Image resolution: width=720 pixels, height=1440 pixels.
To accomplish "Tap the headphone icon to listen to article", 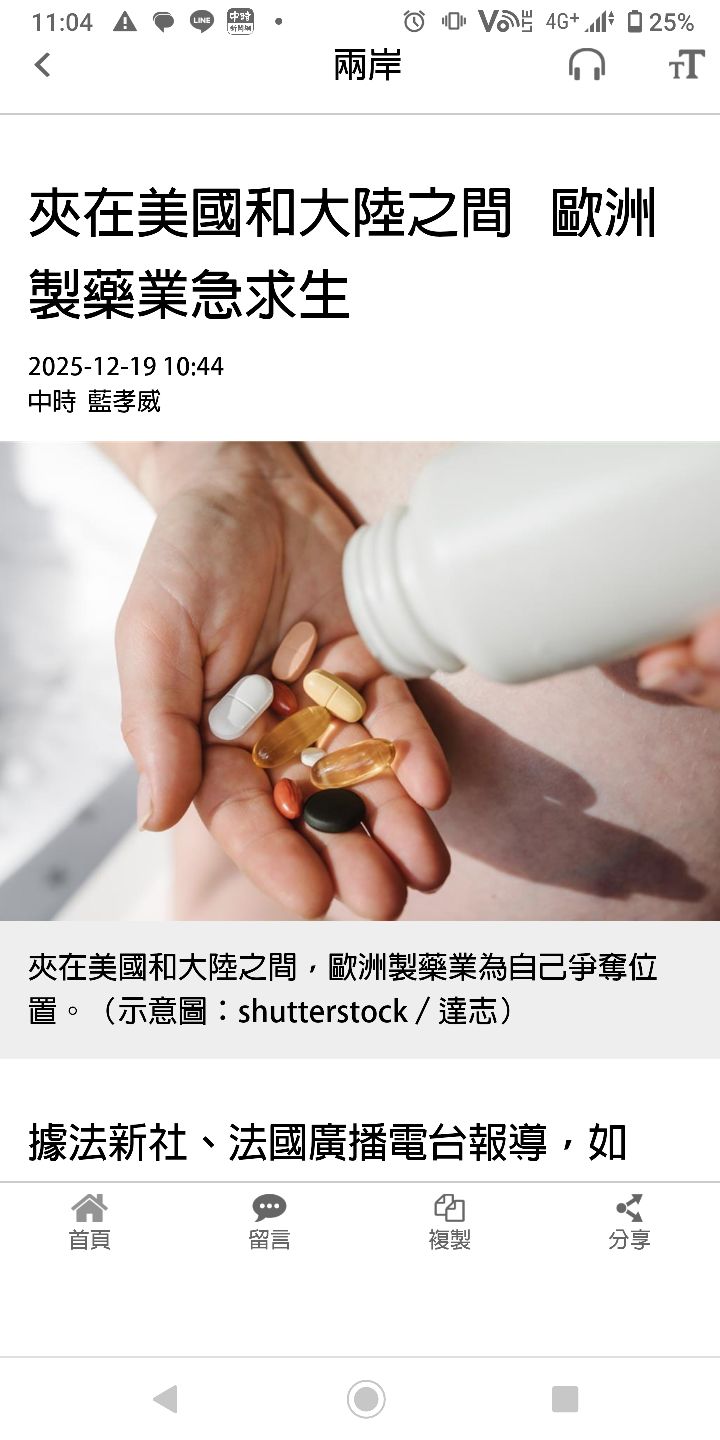I will point(588,64).
